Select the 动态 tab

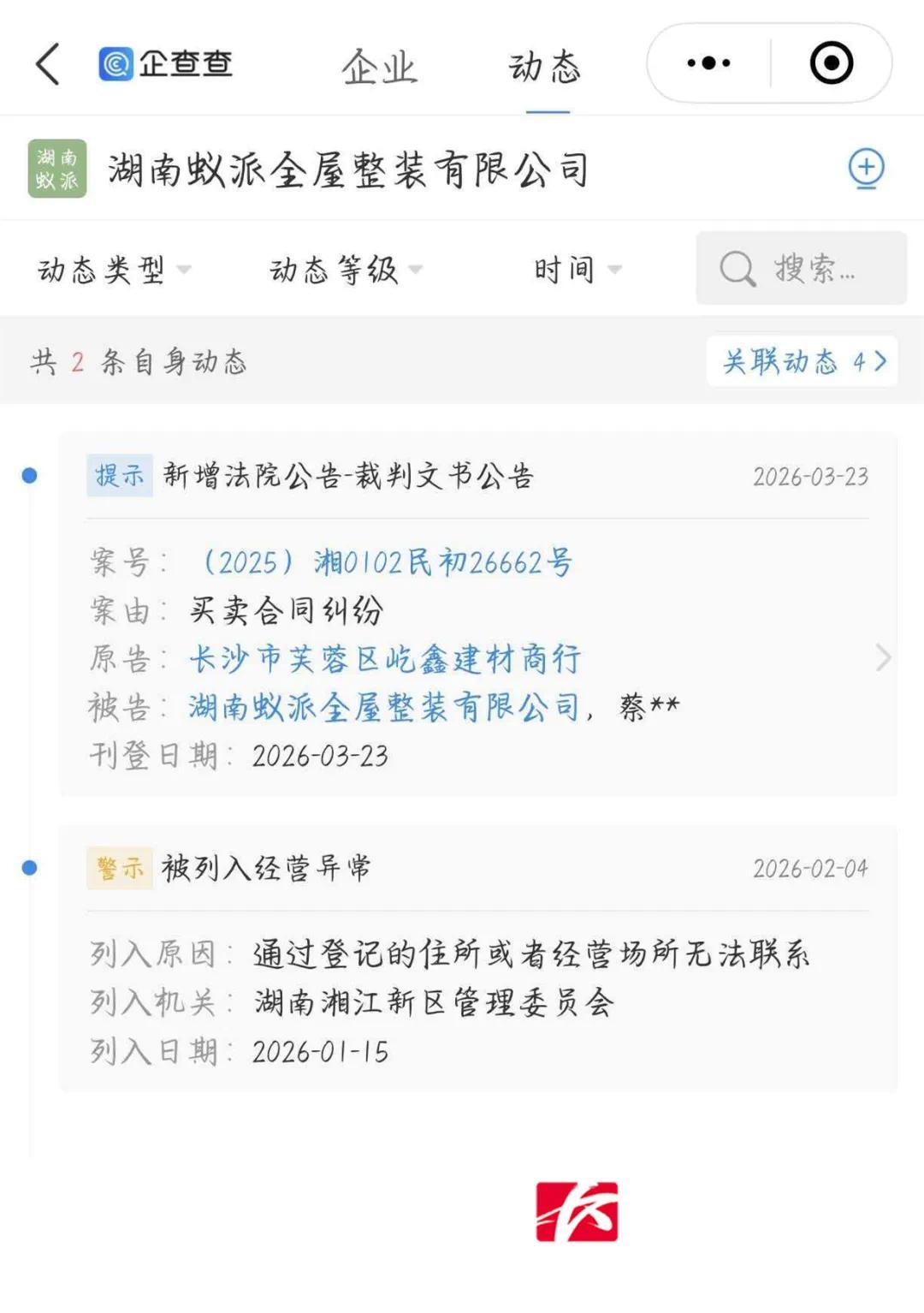click(545, 68)
